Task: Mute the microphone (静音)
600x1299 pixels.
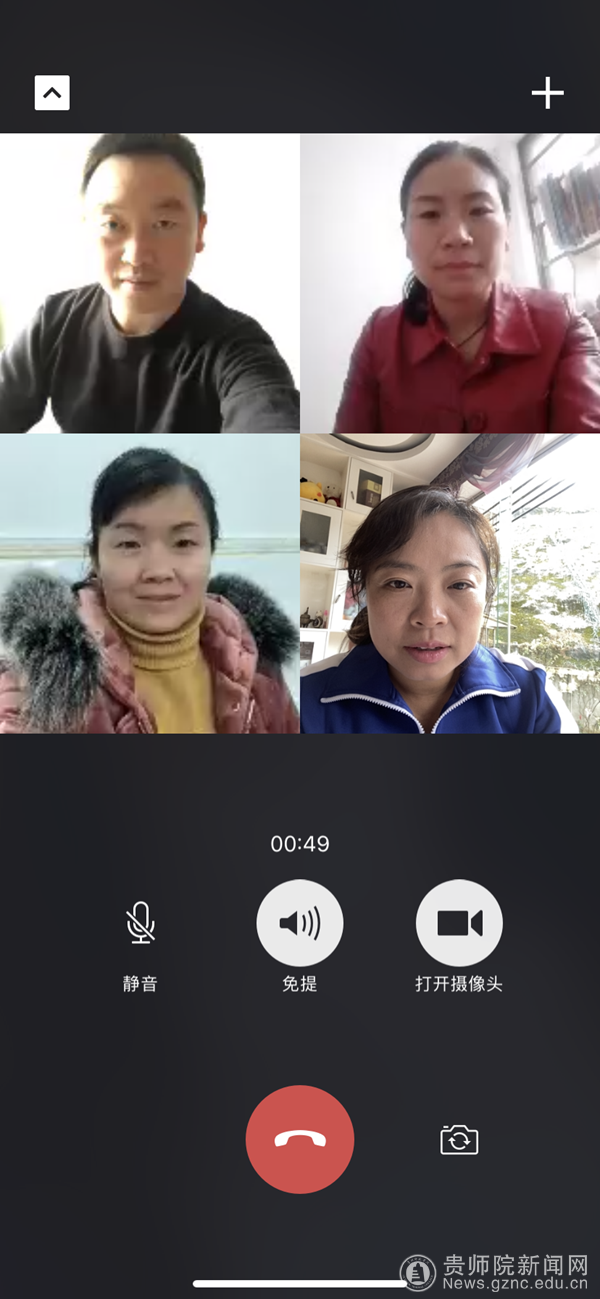Action: (x=140, y=923)
